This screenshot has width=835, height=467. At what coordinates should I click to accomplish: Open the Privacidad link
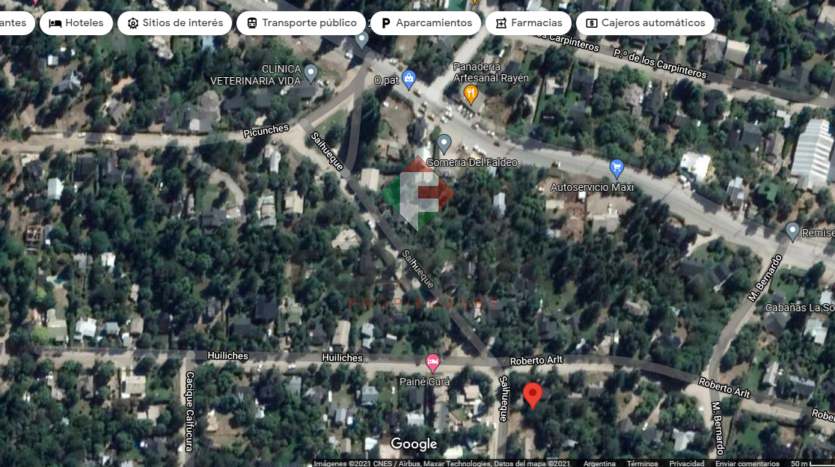tap(686, 463)
